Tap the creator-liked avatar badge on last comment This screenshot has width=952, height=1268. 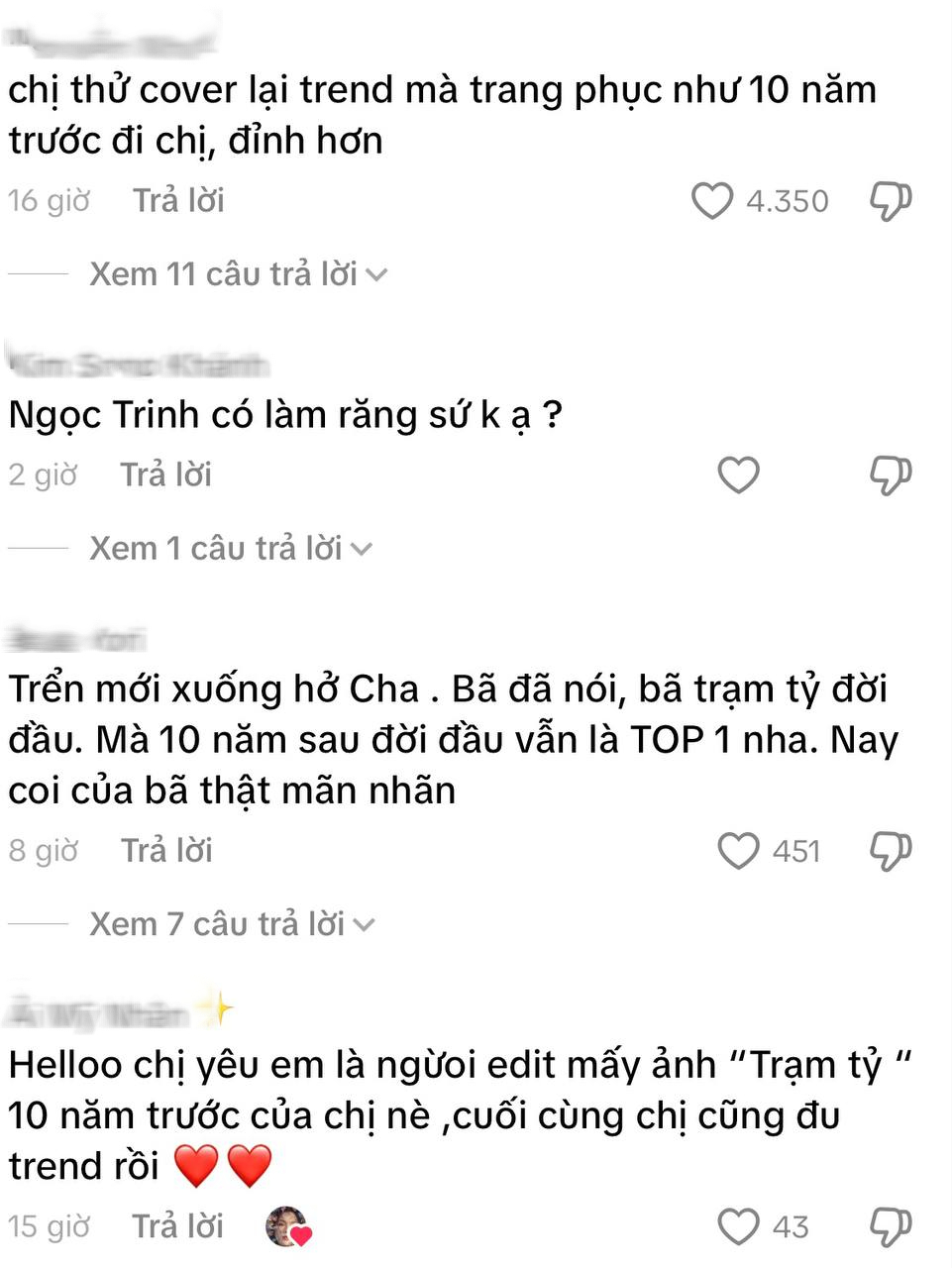[286, 1226]
